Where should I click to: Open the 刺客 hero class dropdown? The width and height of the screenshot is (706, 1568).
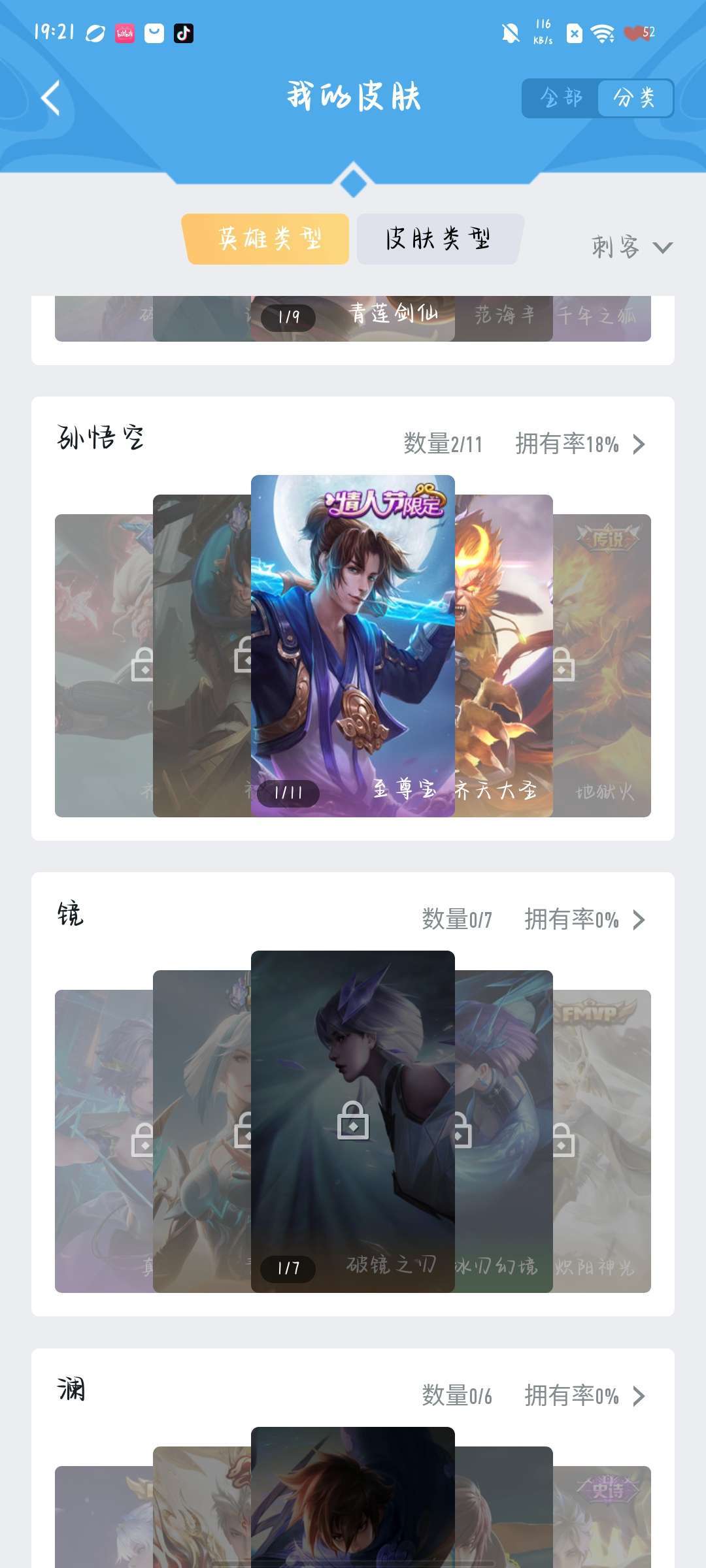(x=631, y=247)
